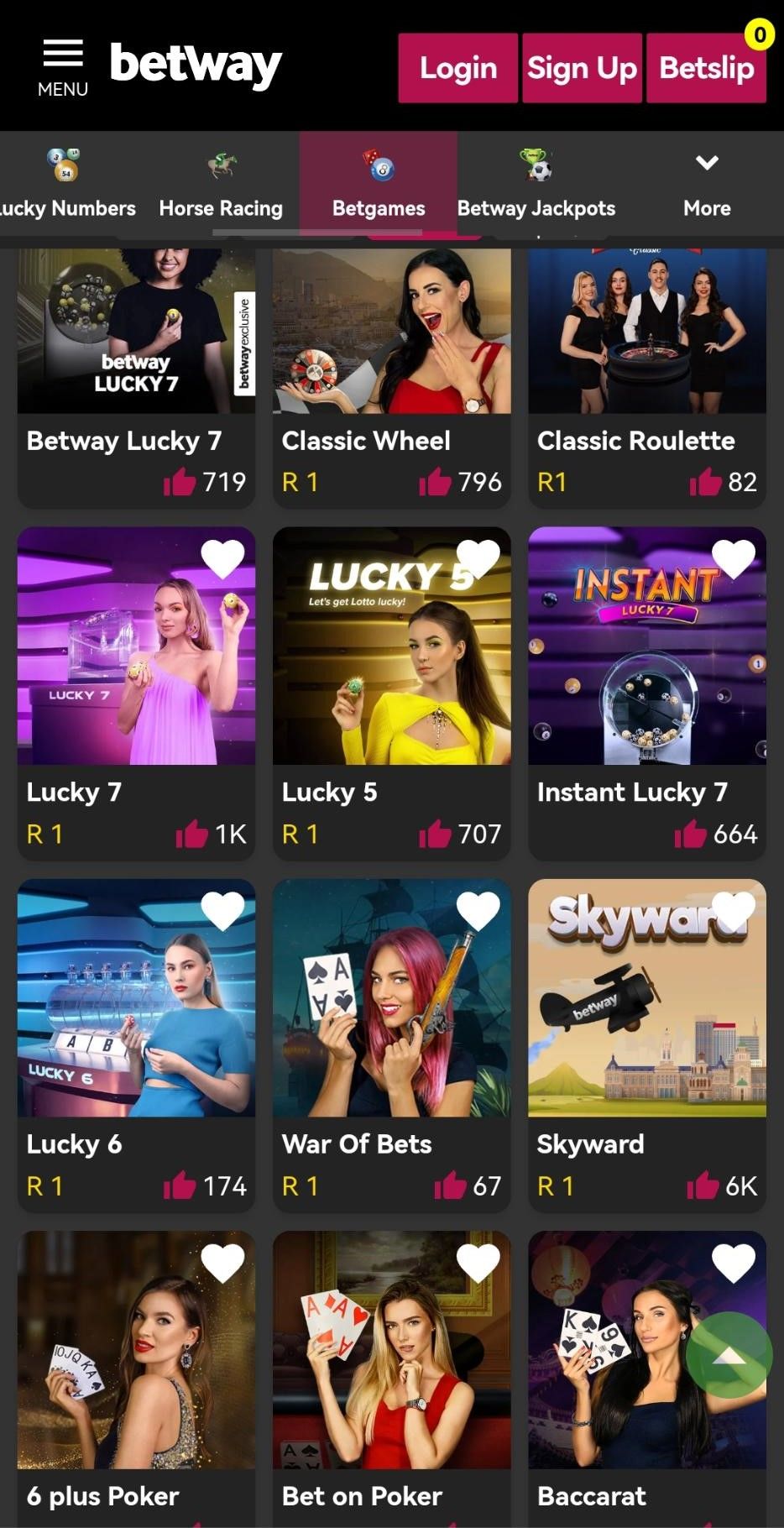Image resolution: width=784 pixels, height=1528 pixels.
Task: Tap the green scroll-to-top button
Action: [x=729, y=1354]
